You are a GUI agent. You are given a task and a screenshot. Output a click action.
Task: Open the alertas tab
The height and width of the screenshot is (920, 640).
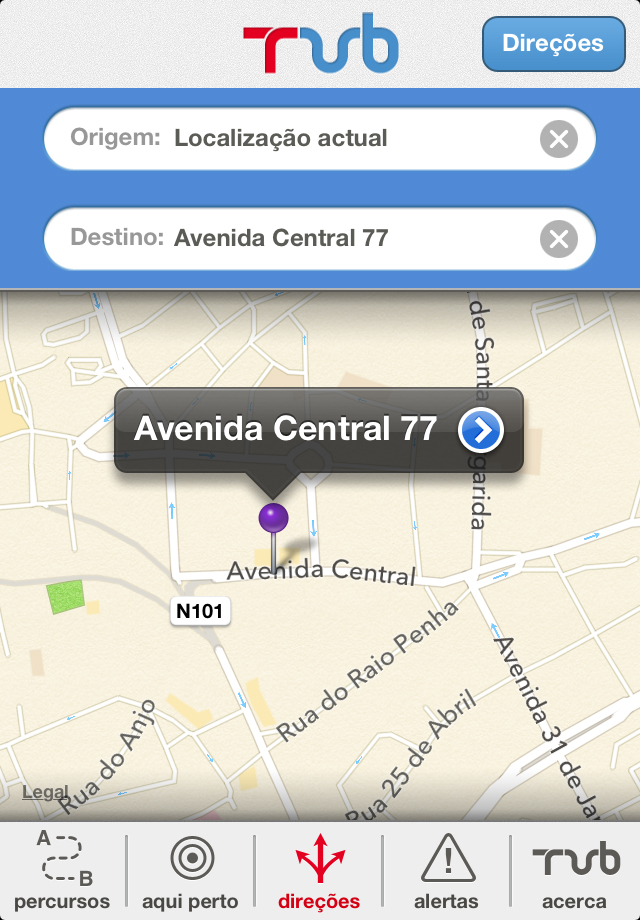[447, 870]
